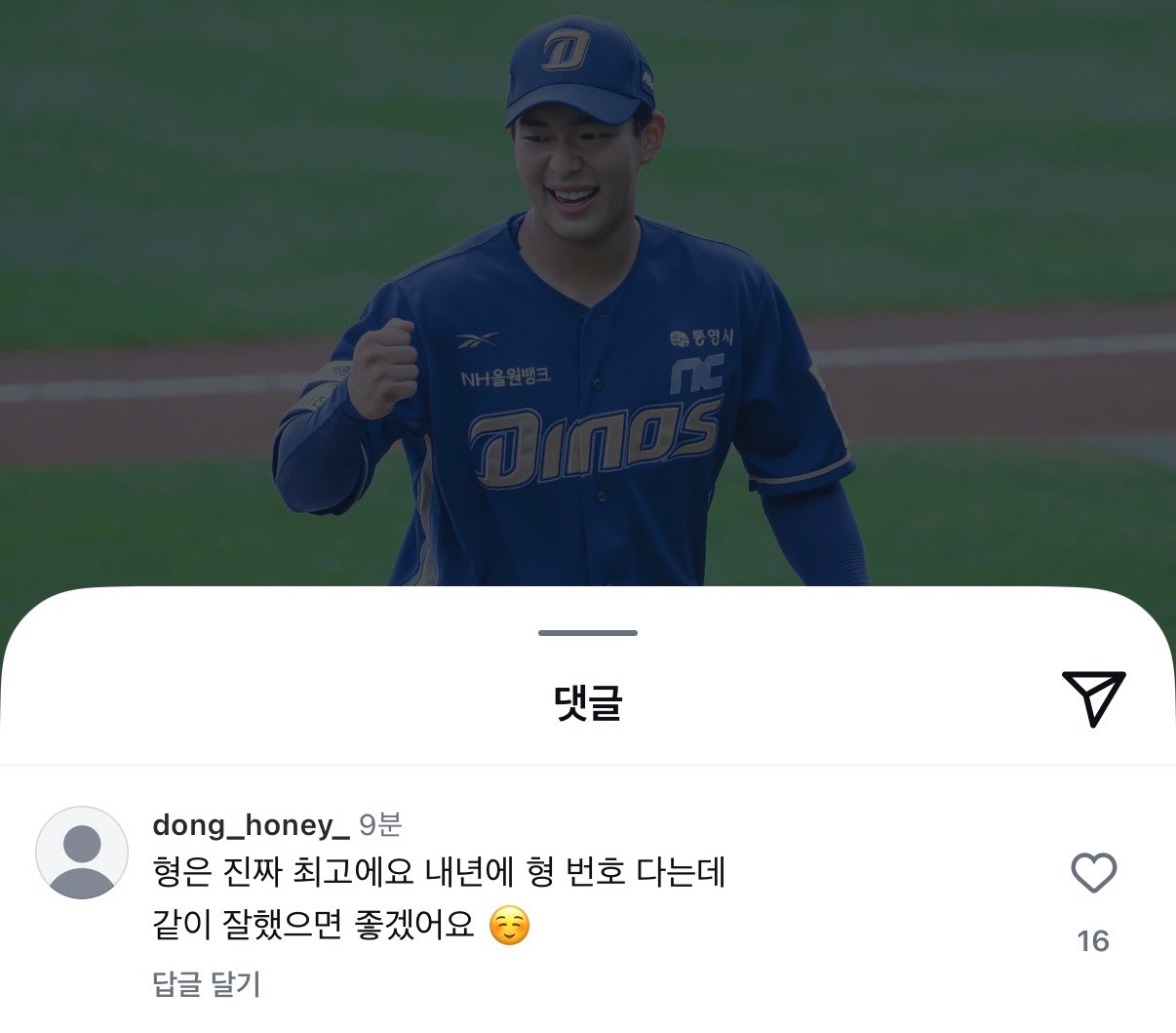The height and width of the screenshot is (1033, 1176).
Task: Open dong_honey_'s profile picture
Action: tap(82, 853)
